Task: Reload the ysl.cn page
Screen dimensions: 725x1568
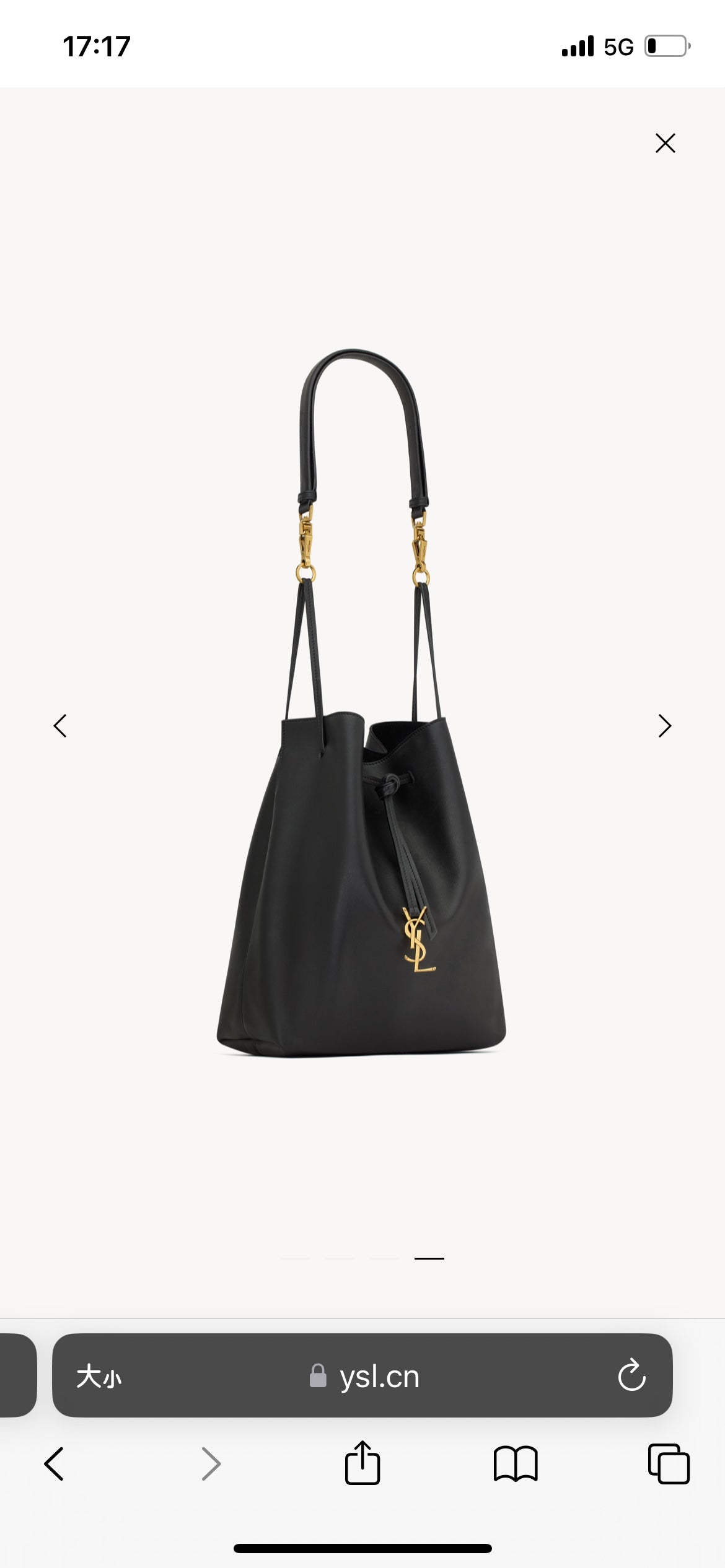Action: [x=631, y=1375]
